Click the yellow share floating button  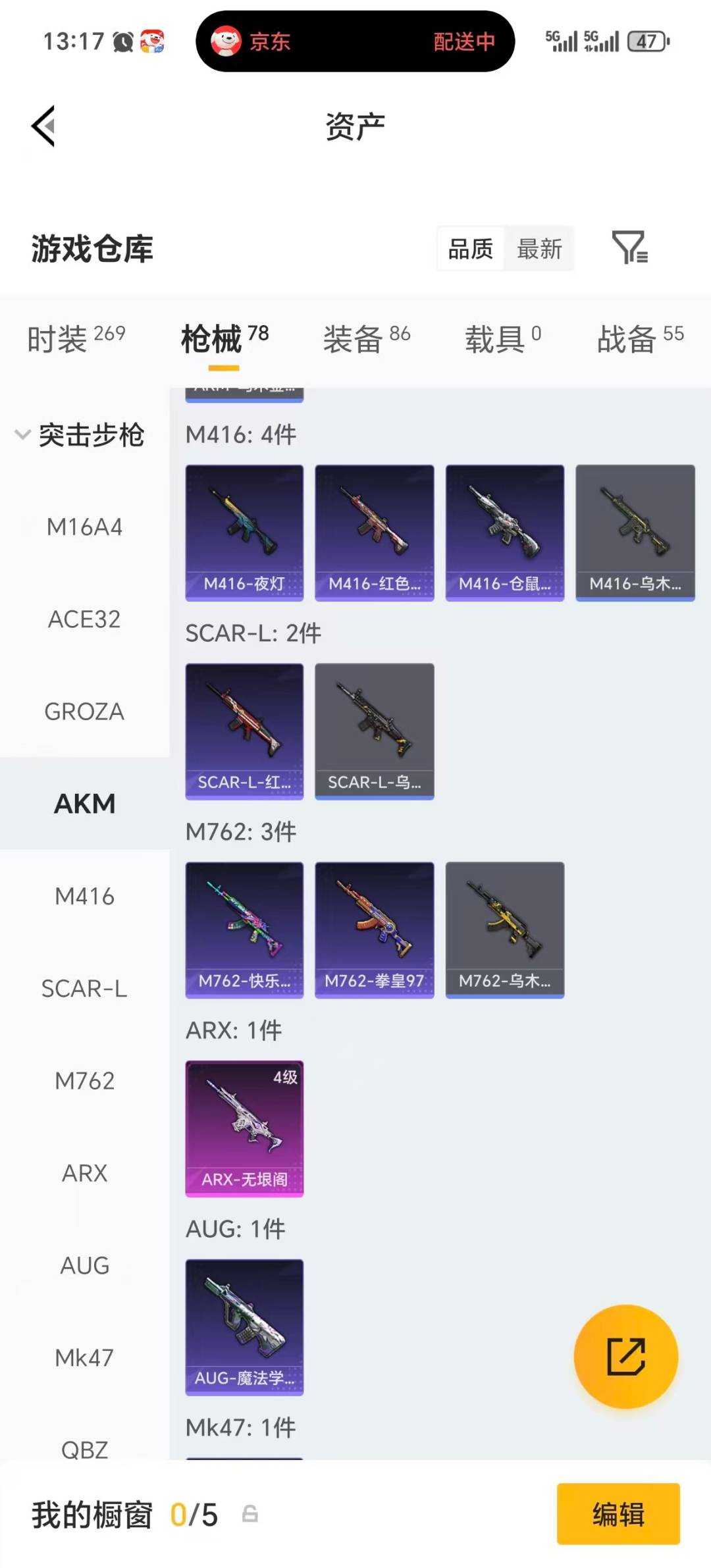tap(626, 1357)
